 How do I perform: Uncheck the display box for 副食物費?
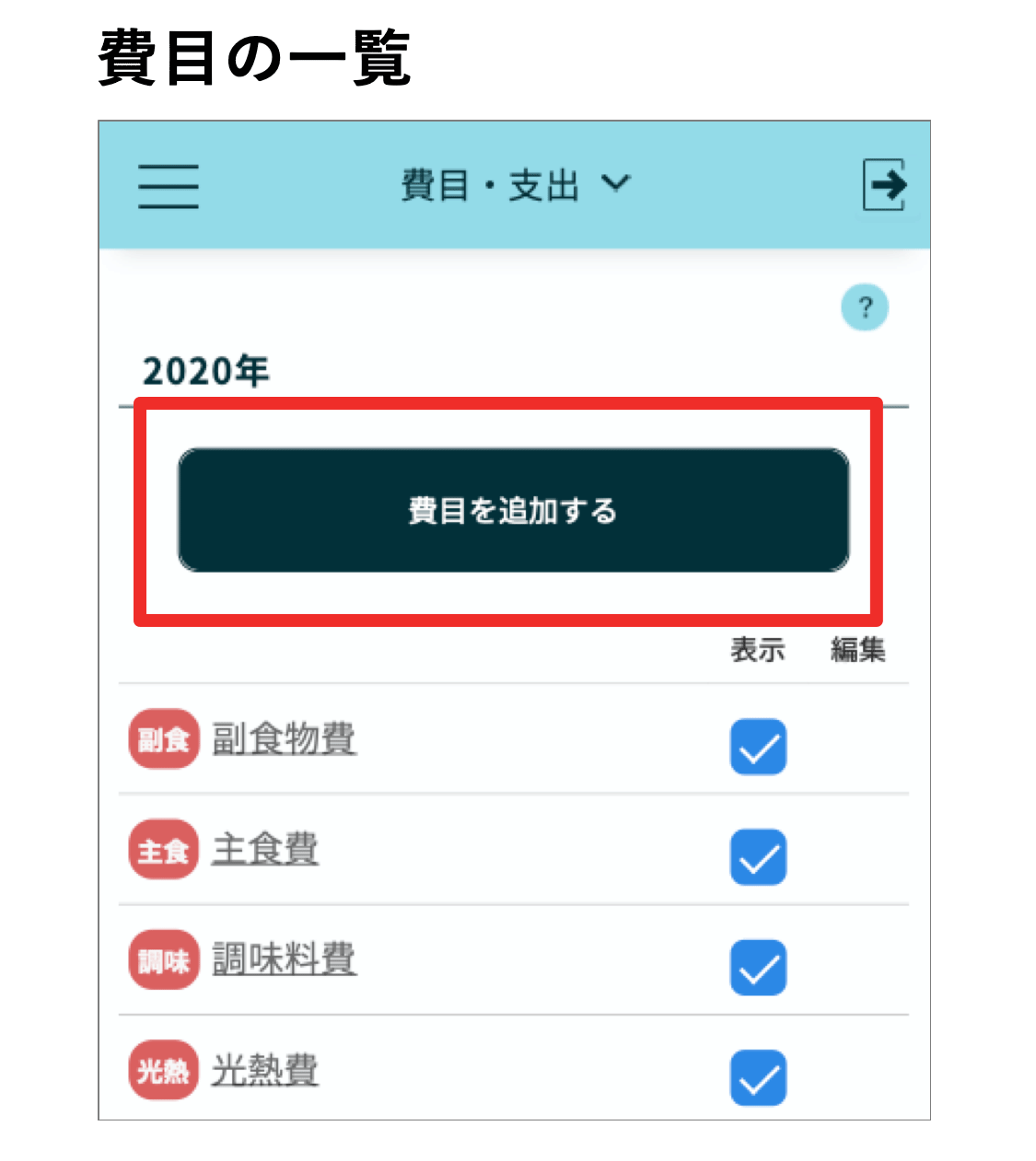tap(758, 747)
